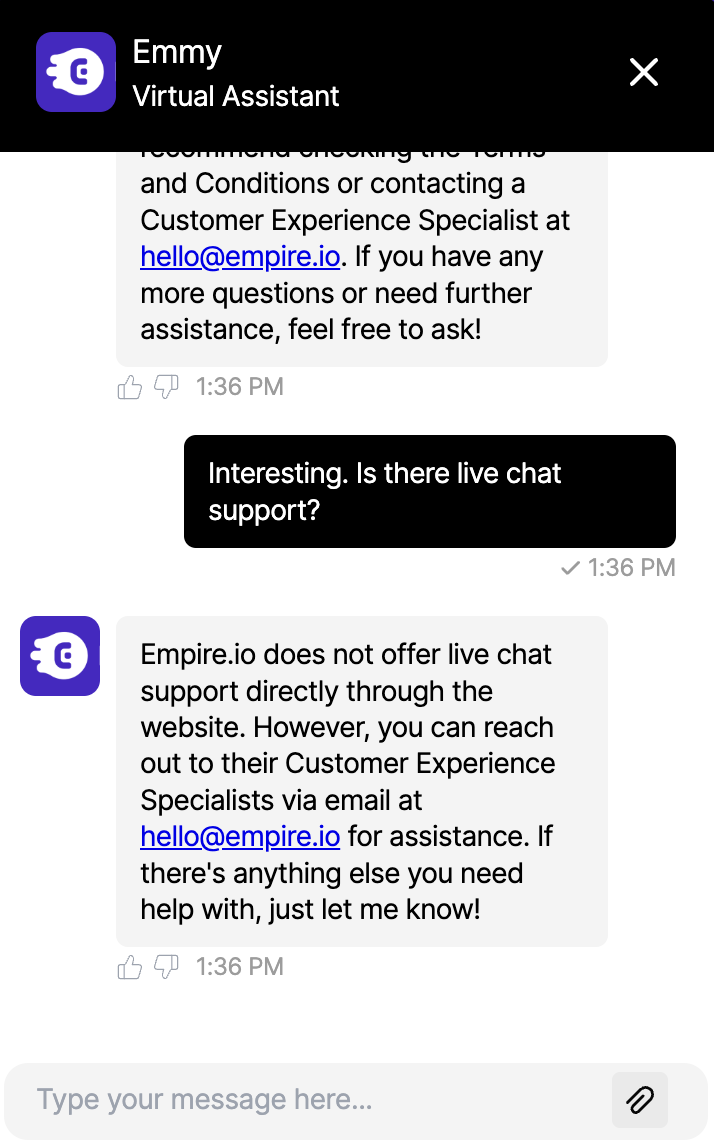This screenshot has width=714, height=1148.
Task: Like the live chat support reply
Action: (130, 967)
